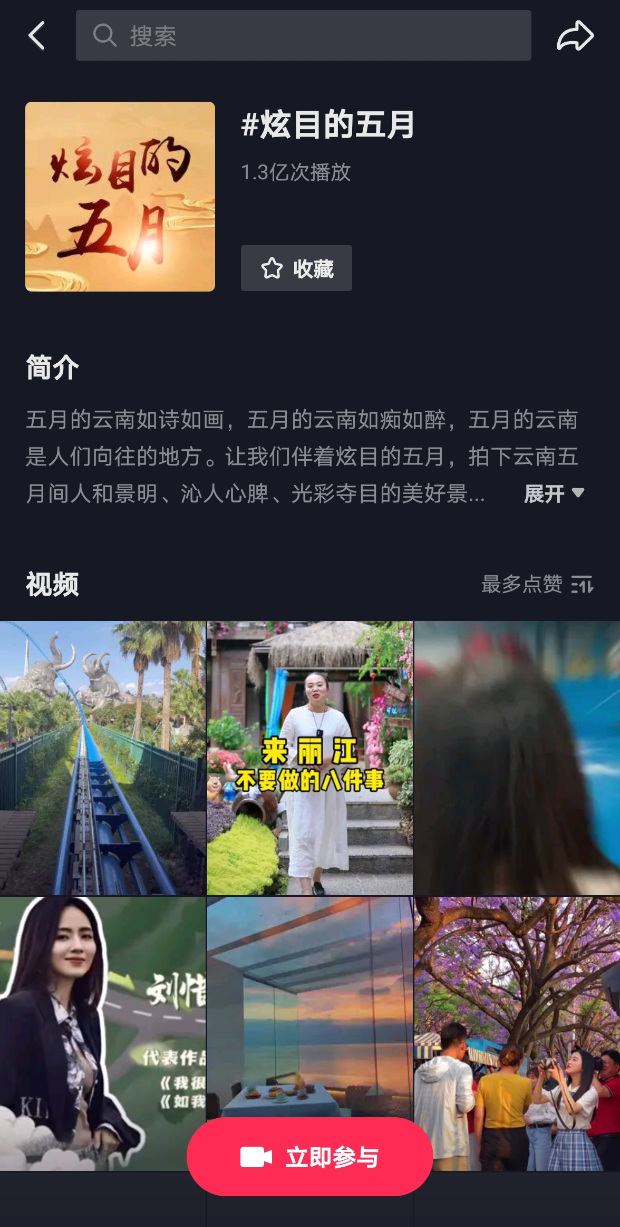Image resolution: width=620 pixels, height=1227 pixels.
Task: Tap 立即参与 to join the challenge
Action: [x=310, y=1157]
